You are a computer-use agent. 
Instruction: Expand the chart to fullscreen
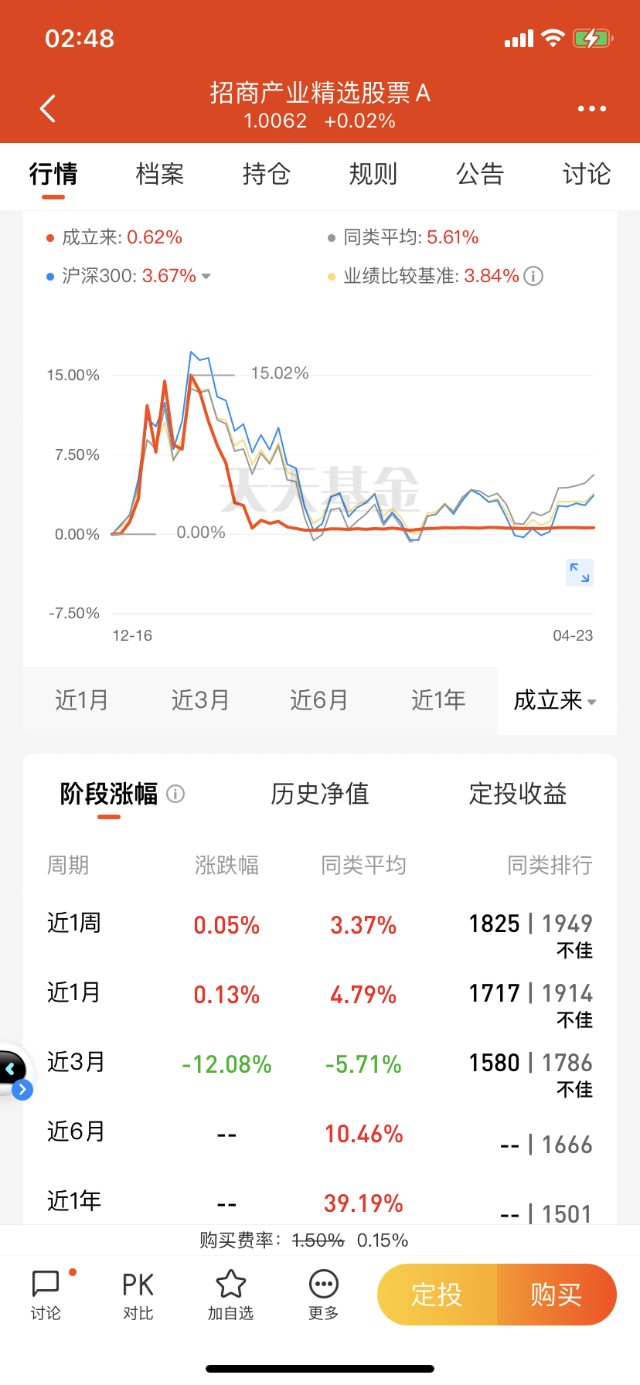[x=579, y=572]
